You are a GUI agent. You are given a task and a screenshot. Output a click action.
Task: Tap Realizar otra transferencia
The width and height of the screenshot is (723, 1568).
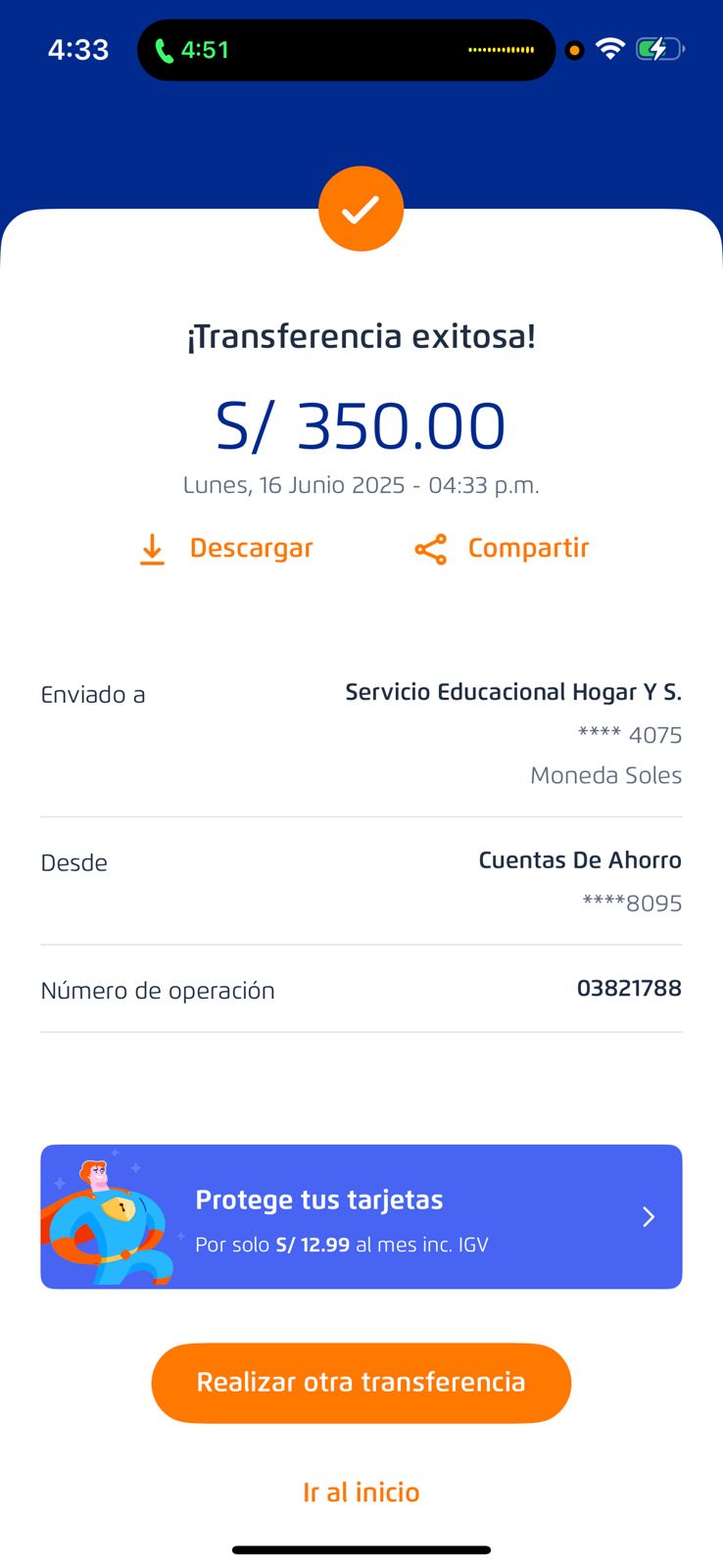pos(361,1382)
